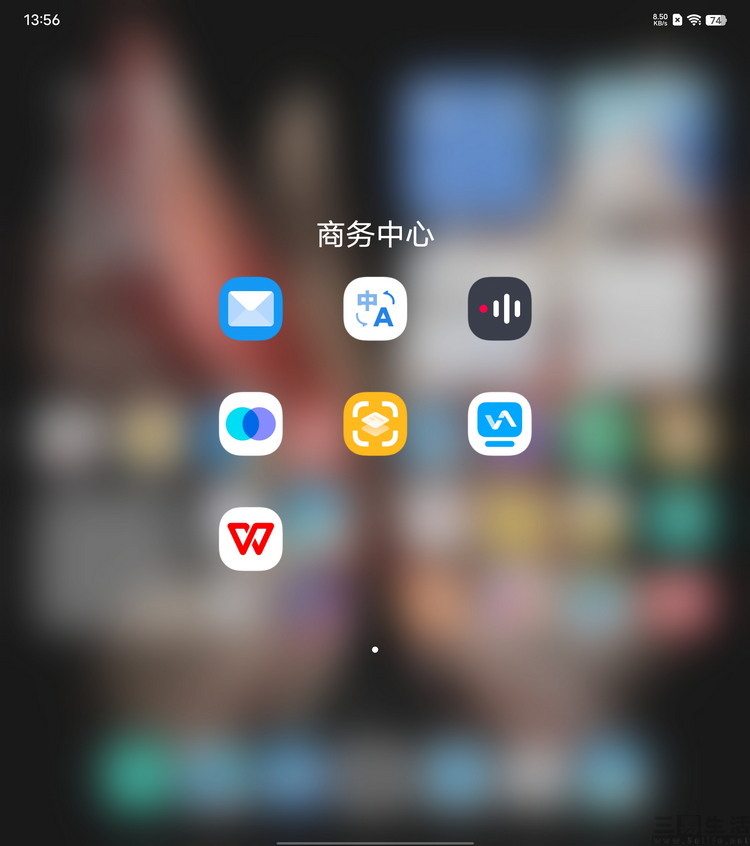Image resolution: width=750 pixels, height=846 pixels.
Task: Launch the WPS Office app
Action: click(x=250, y=539)
